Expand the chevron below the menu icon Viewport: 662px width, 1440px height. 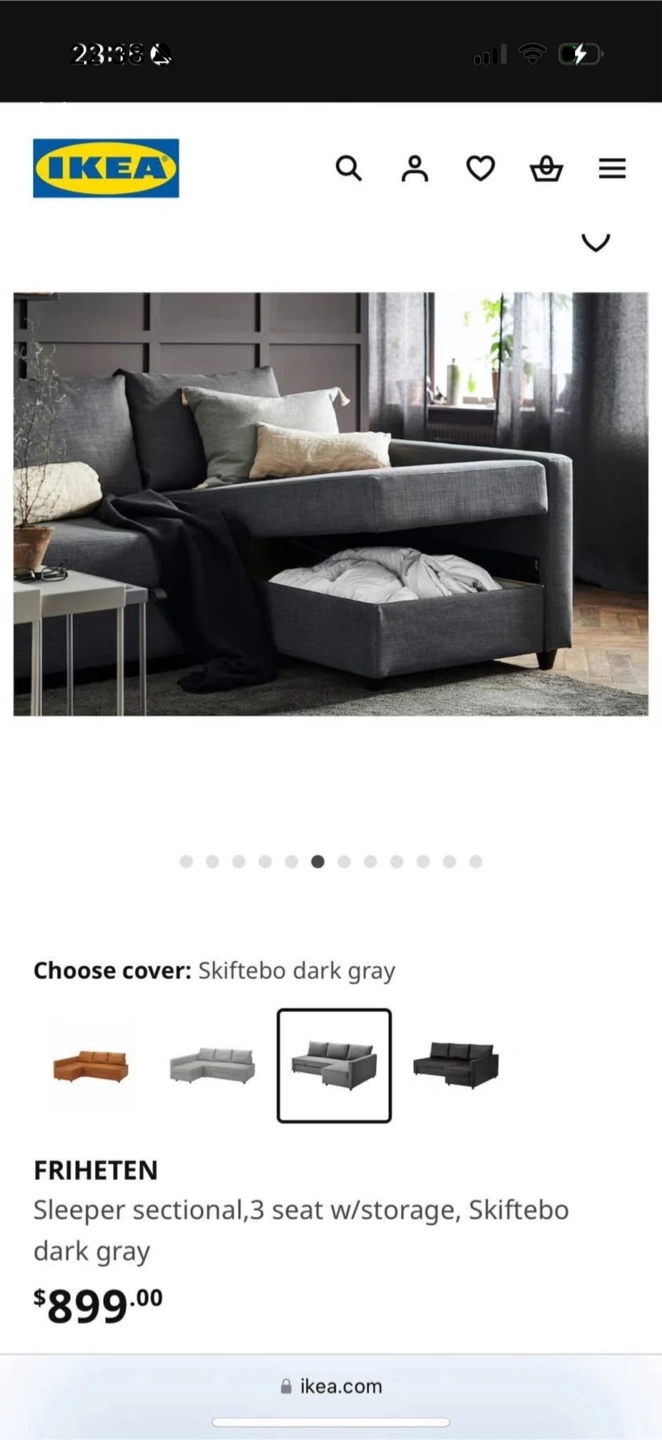click(x=596, y=242)
